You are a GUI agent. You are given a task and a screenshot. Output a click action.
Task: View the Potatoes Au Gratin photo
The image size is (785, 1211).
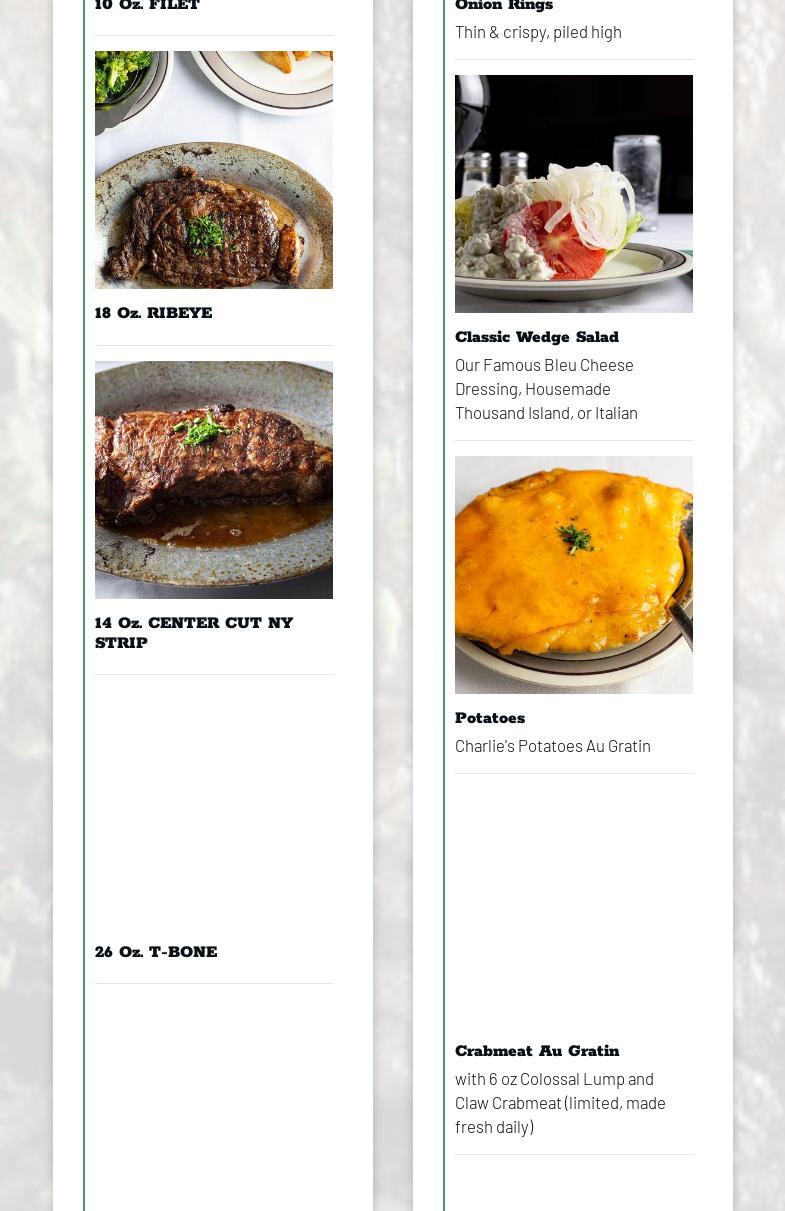(x=573, y=575)
